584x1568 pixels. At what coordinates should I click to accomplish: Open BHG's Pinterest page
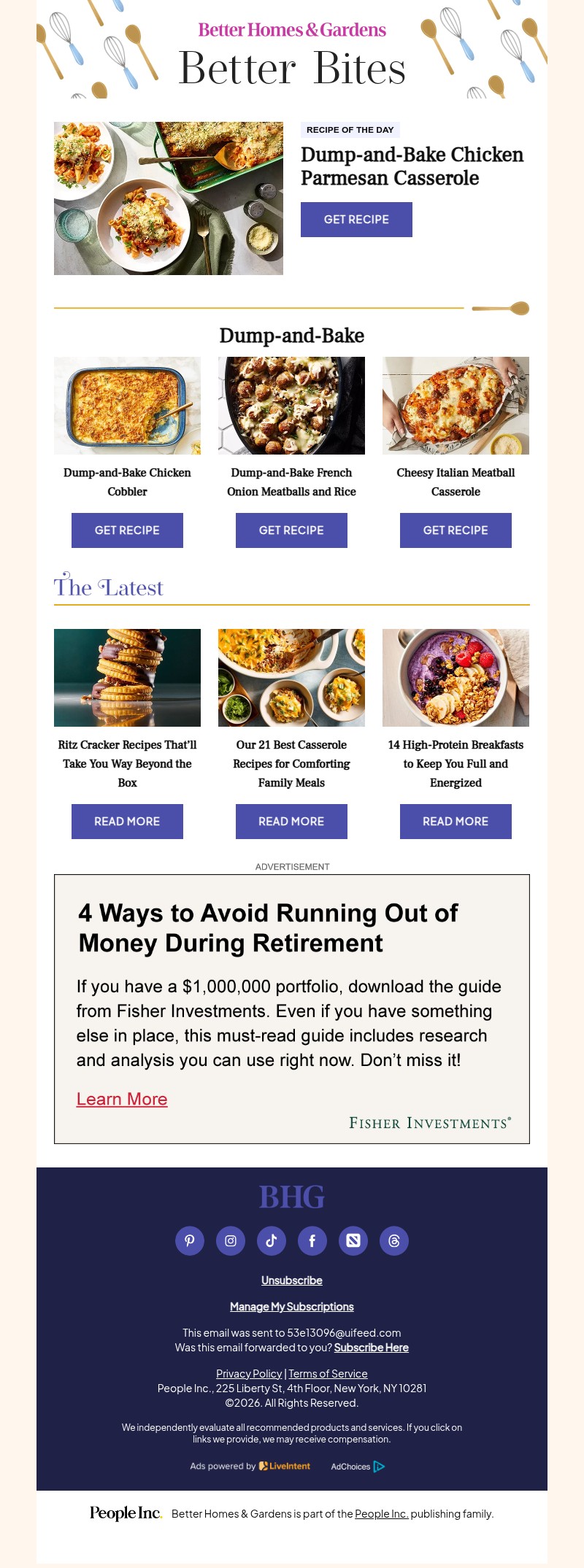click(190, 1240)
